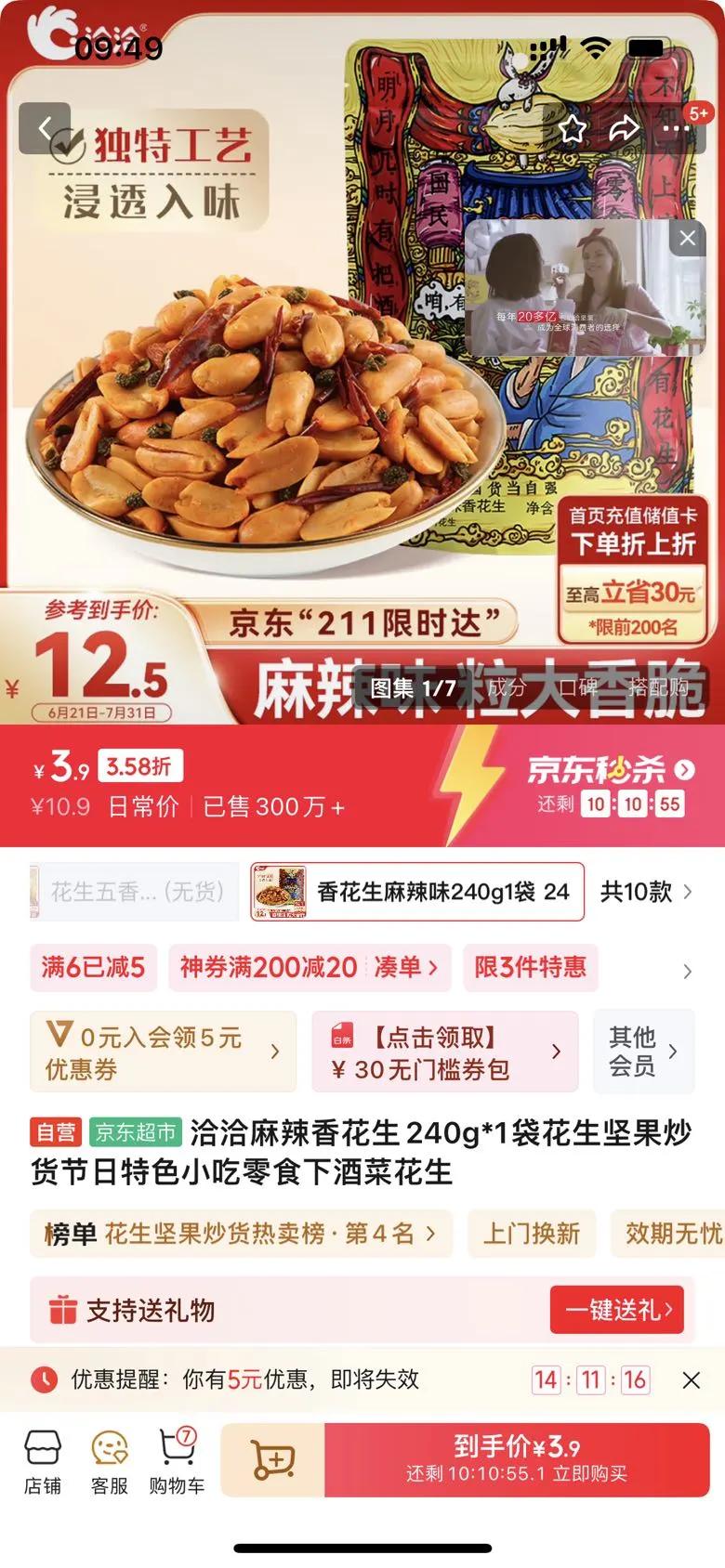This screenshot has width=725, height=1568.
Task: Favorite this product with the star icon
Action: click(x=572, y=128)
